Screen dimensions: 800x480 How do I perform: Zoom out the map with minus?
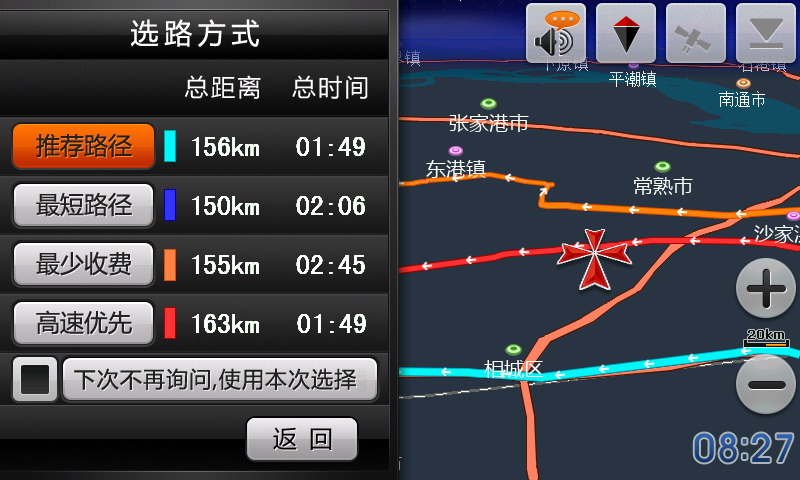[x=766, y=385]
